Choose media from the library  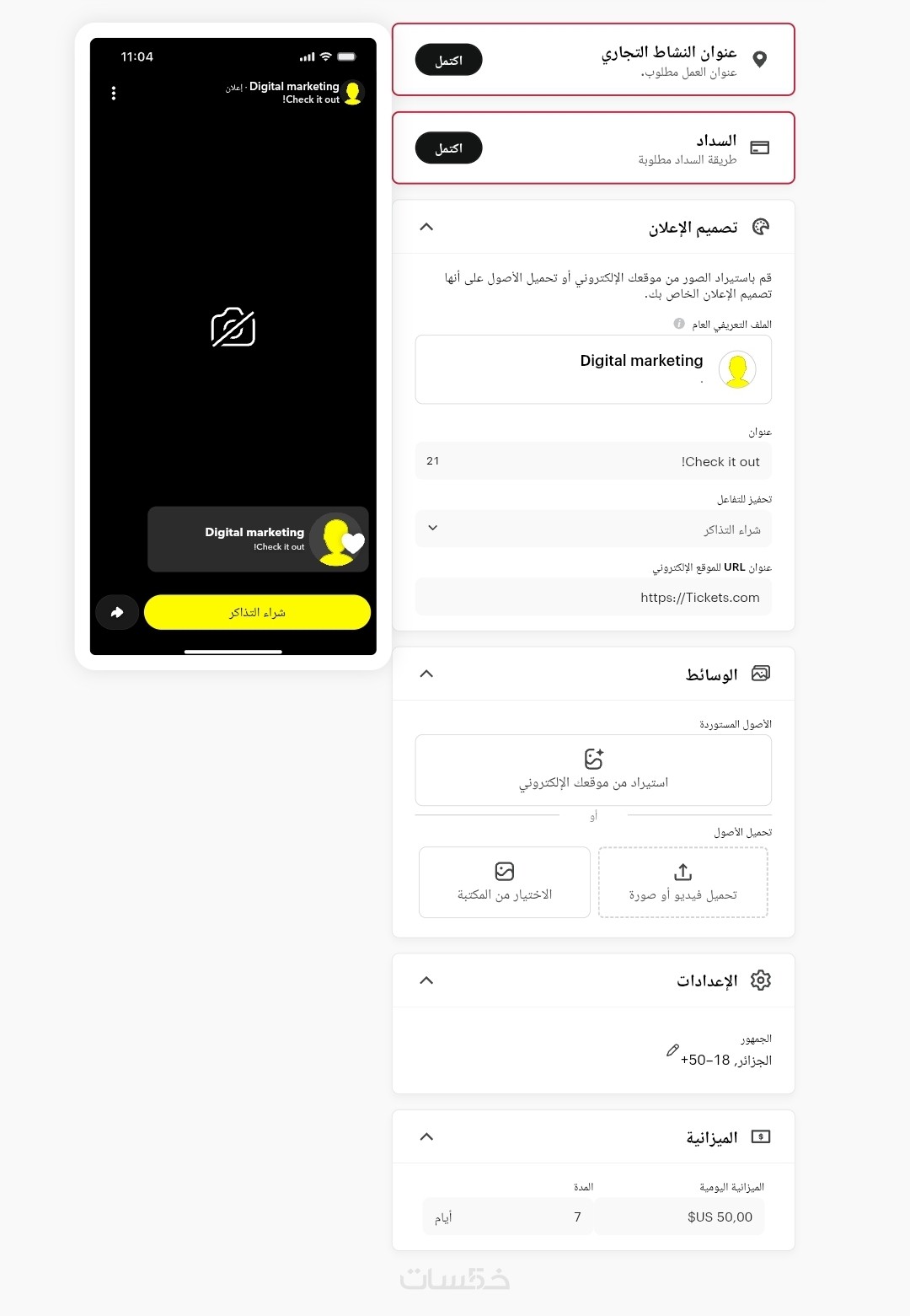pyautogui.click(x=505, y=882)
